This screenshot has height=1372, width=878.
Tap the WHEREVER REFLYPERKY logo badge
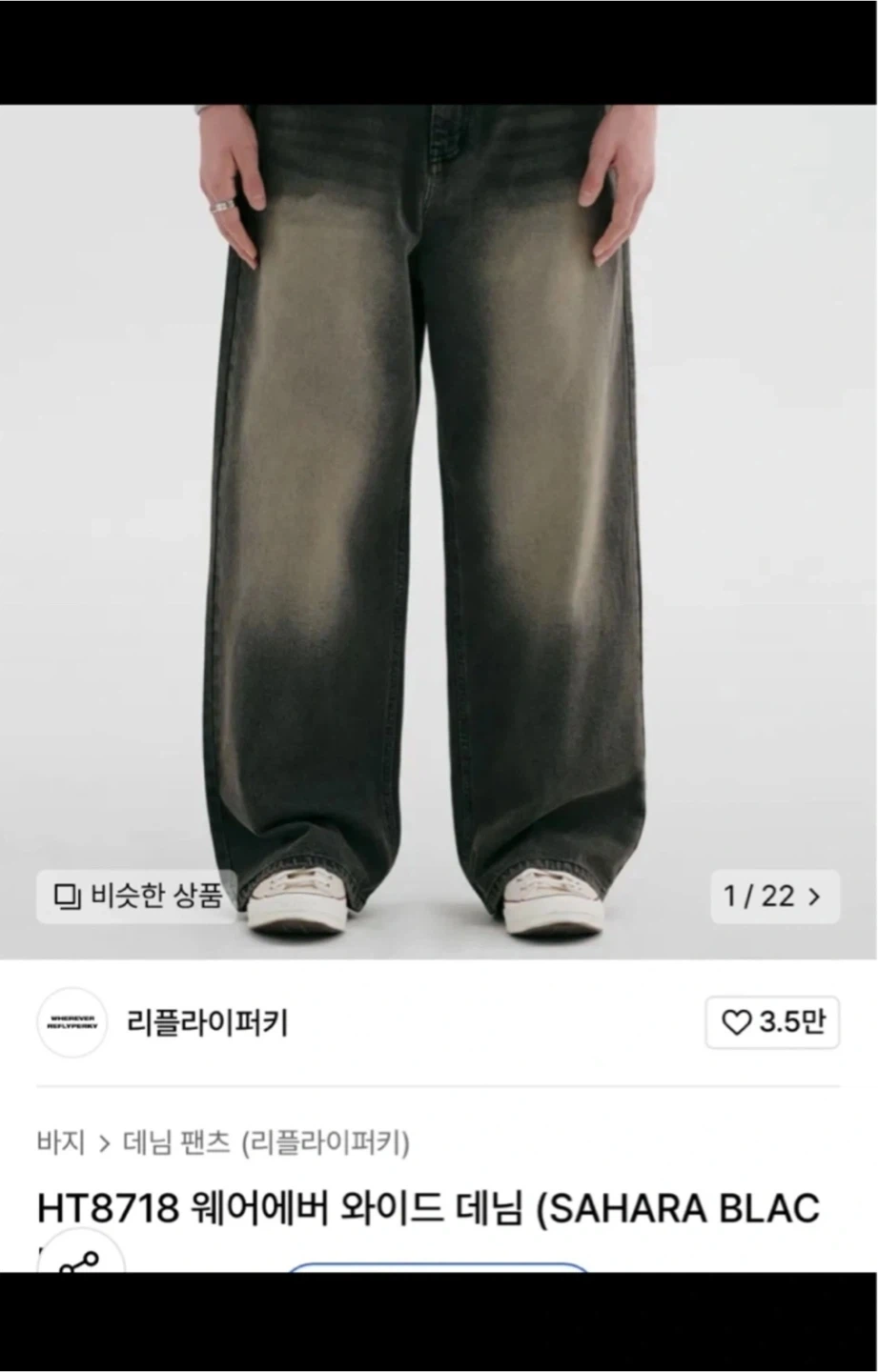point(71,1023)
